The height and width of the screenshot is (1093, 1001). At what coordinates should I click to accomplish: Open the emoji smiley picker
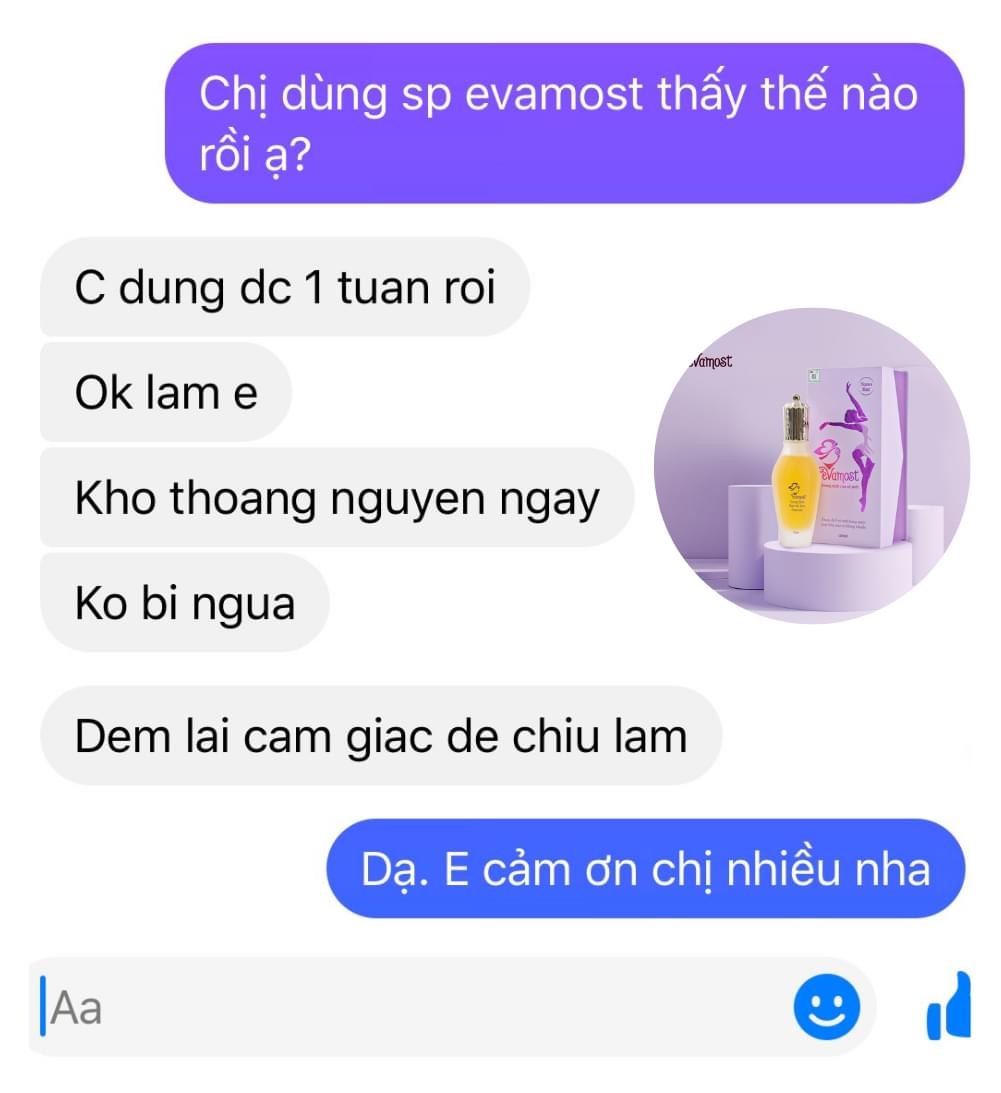(827, 1007)
